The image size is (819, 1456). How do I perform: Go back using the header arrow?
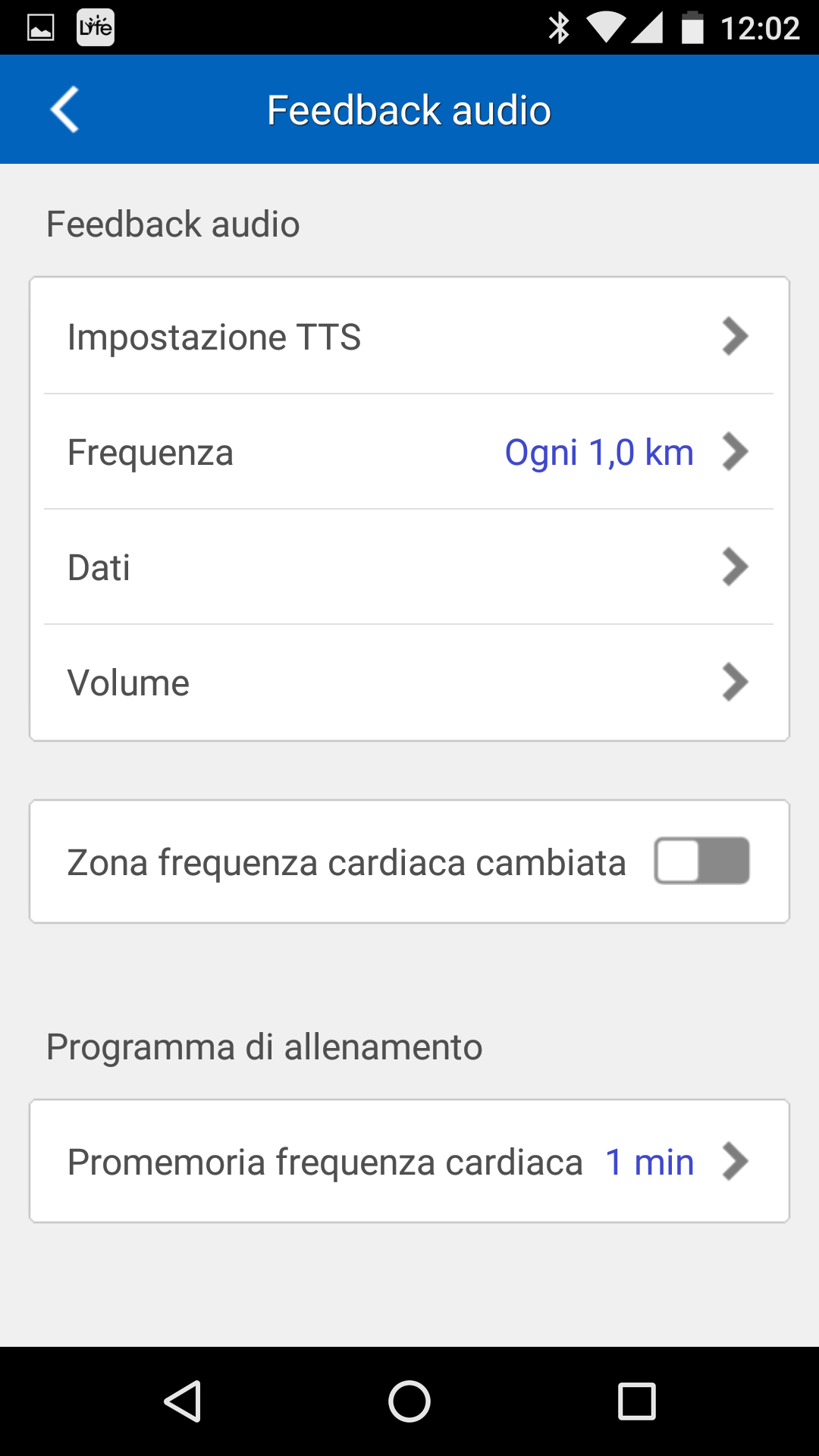point(65,110)
